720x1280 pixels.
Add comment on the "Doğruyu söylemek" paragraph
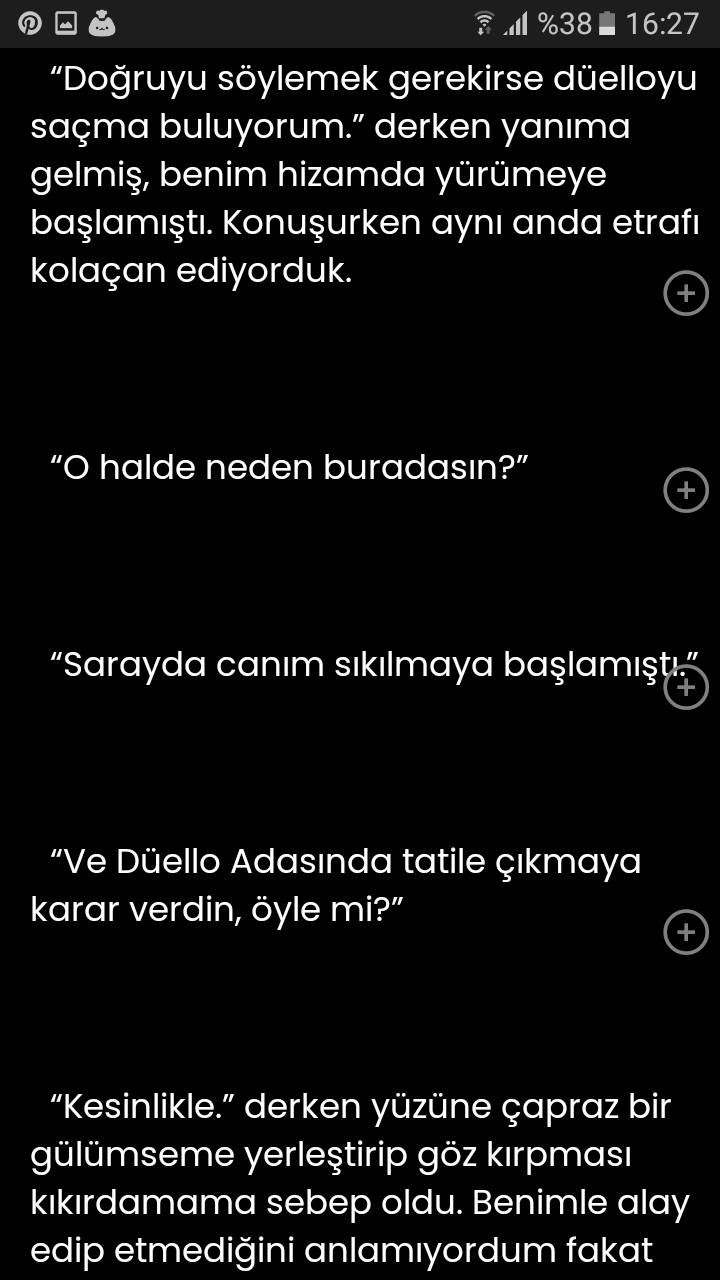point(686,293)
